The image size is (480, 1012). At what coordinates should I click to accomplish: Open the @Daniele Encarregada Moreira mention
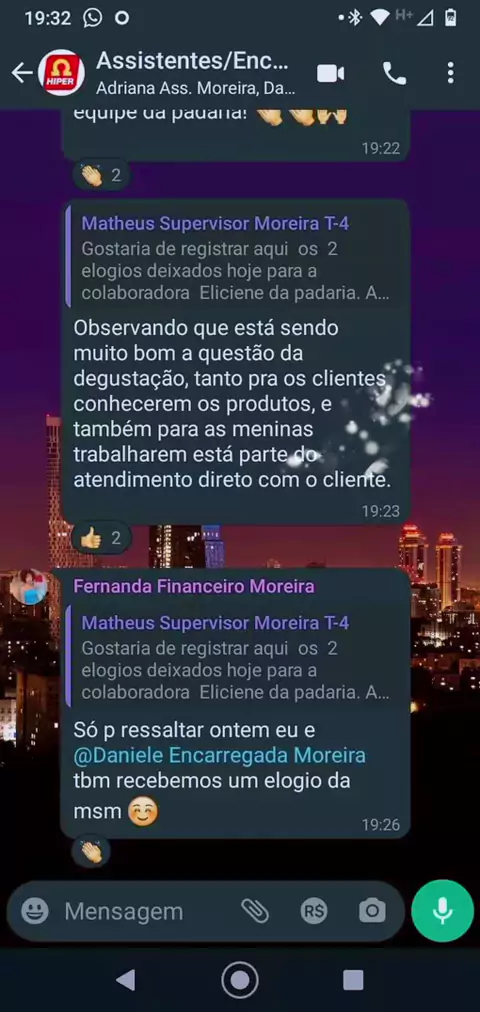click(x=219, y=755)
